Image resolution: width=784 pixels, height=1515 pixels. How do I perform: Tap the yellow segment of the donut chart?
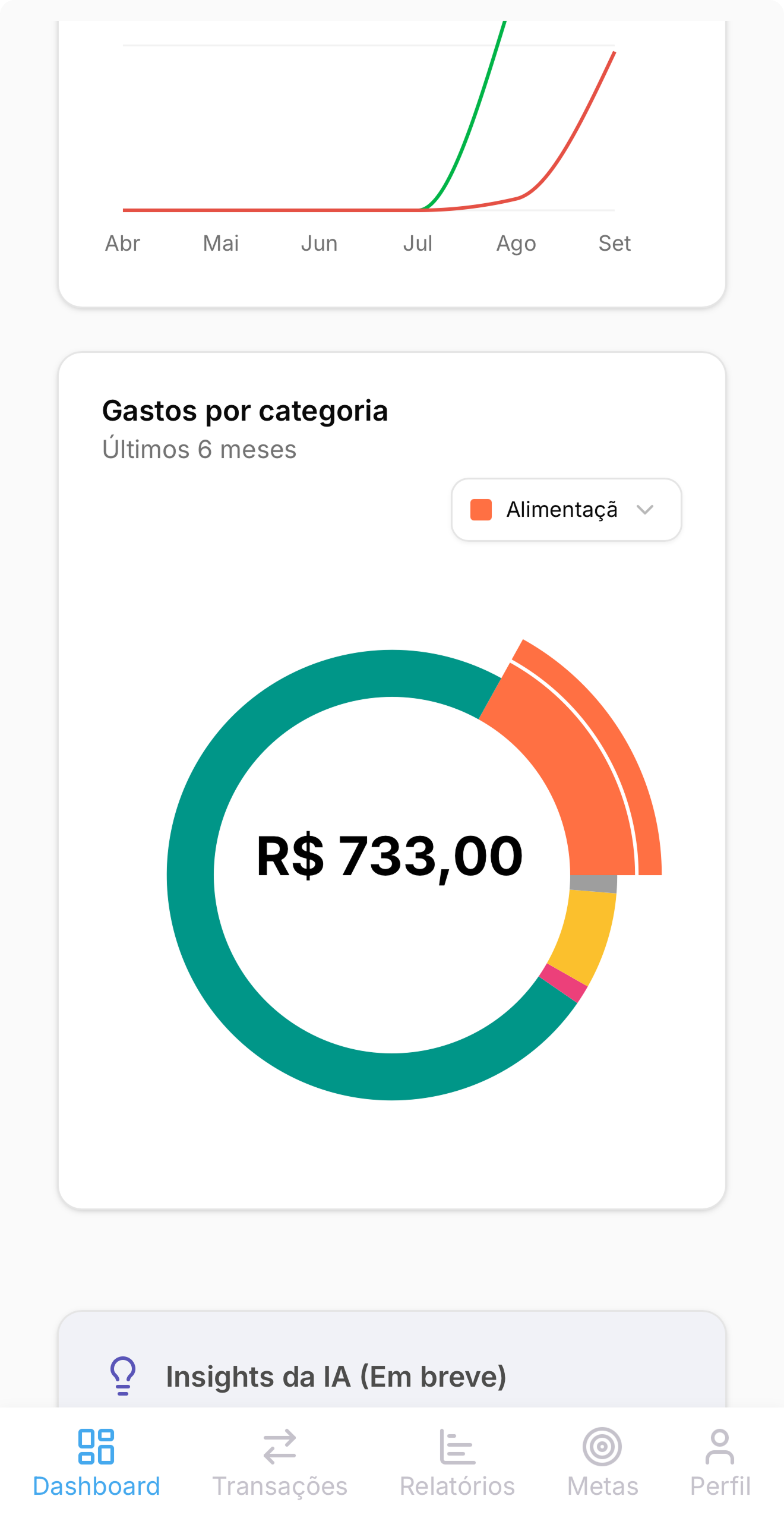(x=585, y=933)
